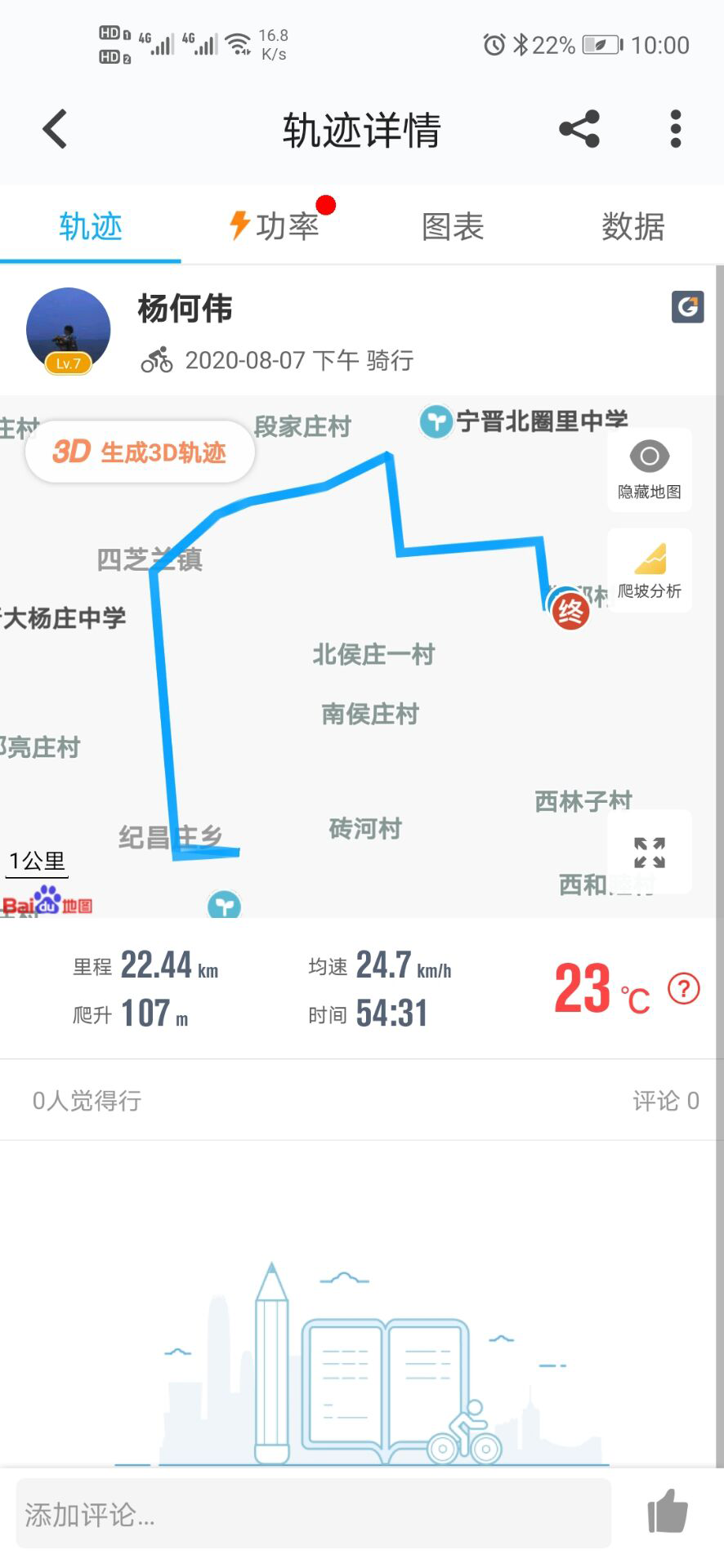
Task: Open the 添加评论 comment field
Action: tap(314, 1515)
